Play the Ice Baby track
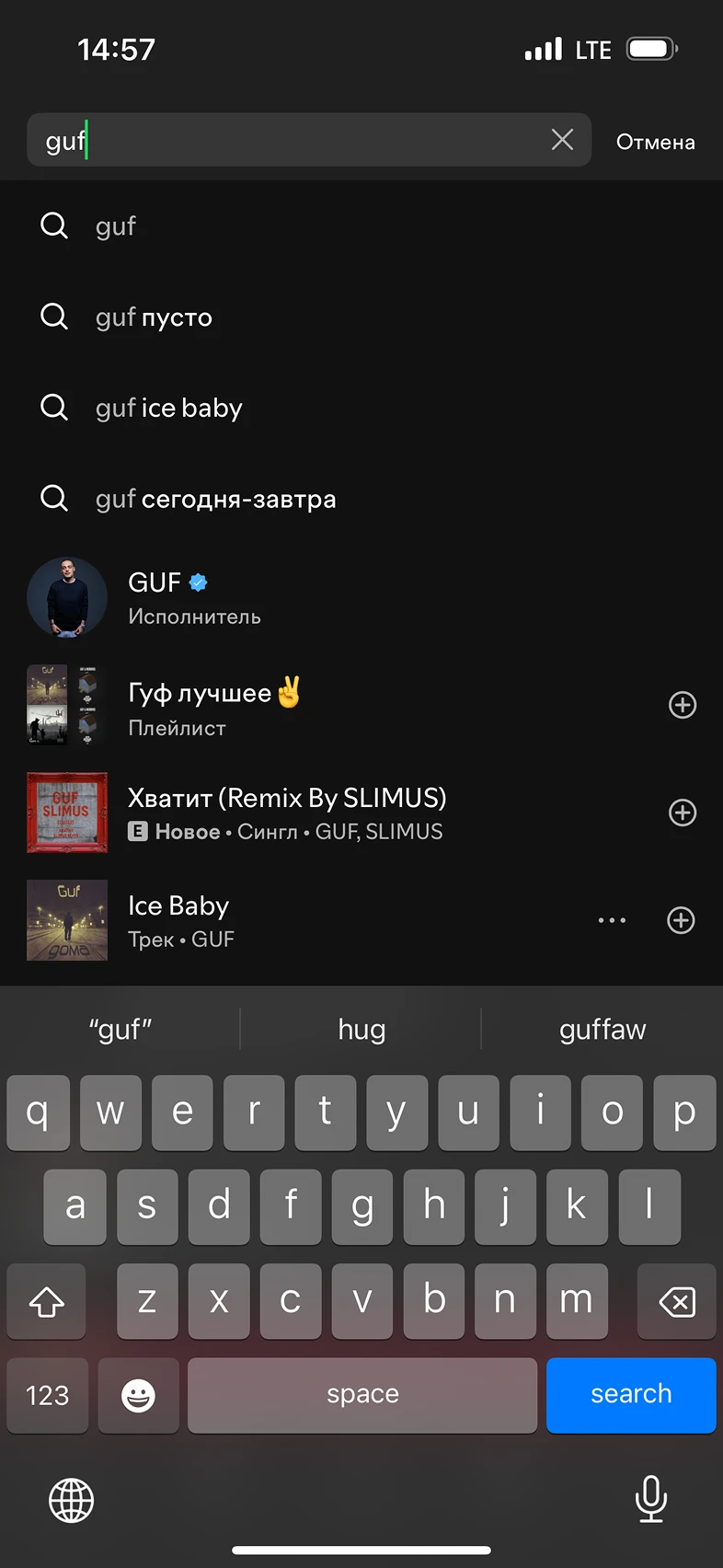The image size is (723, 1568). (179, 920)
